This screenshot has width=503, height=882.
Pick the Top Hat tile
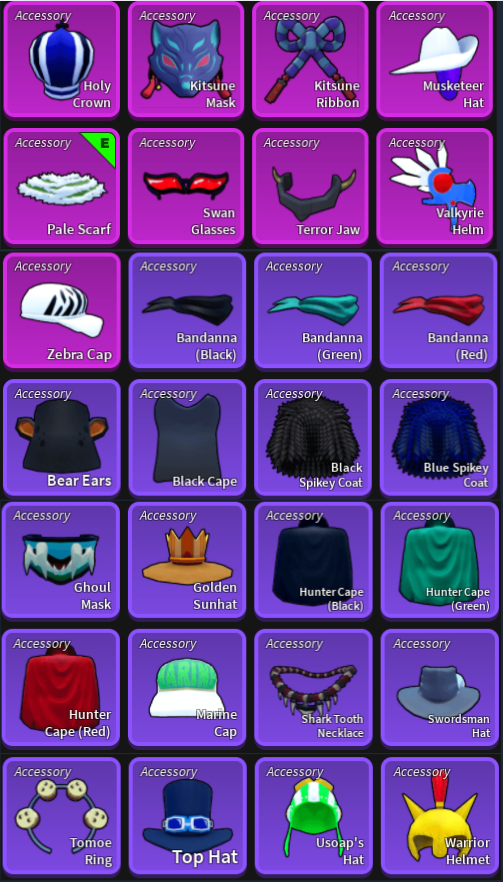(187, 816)
